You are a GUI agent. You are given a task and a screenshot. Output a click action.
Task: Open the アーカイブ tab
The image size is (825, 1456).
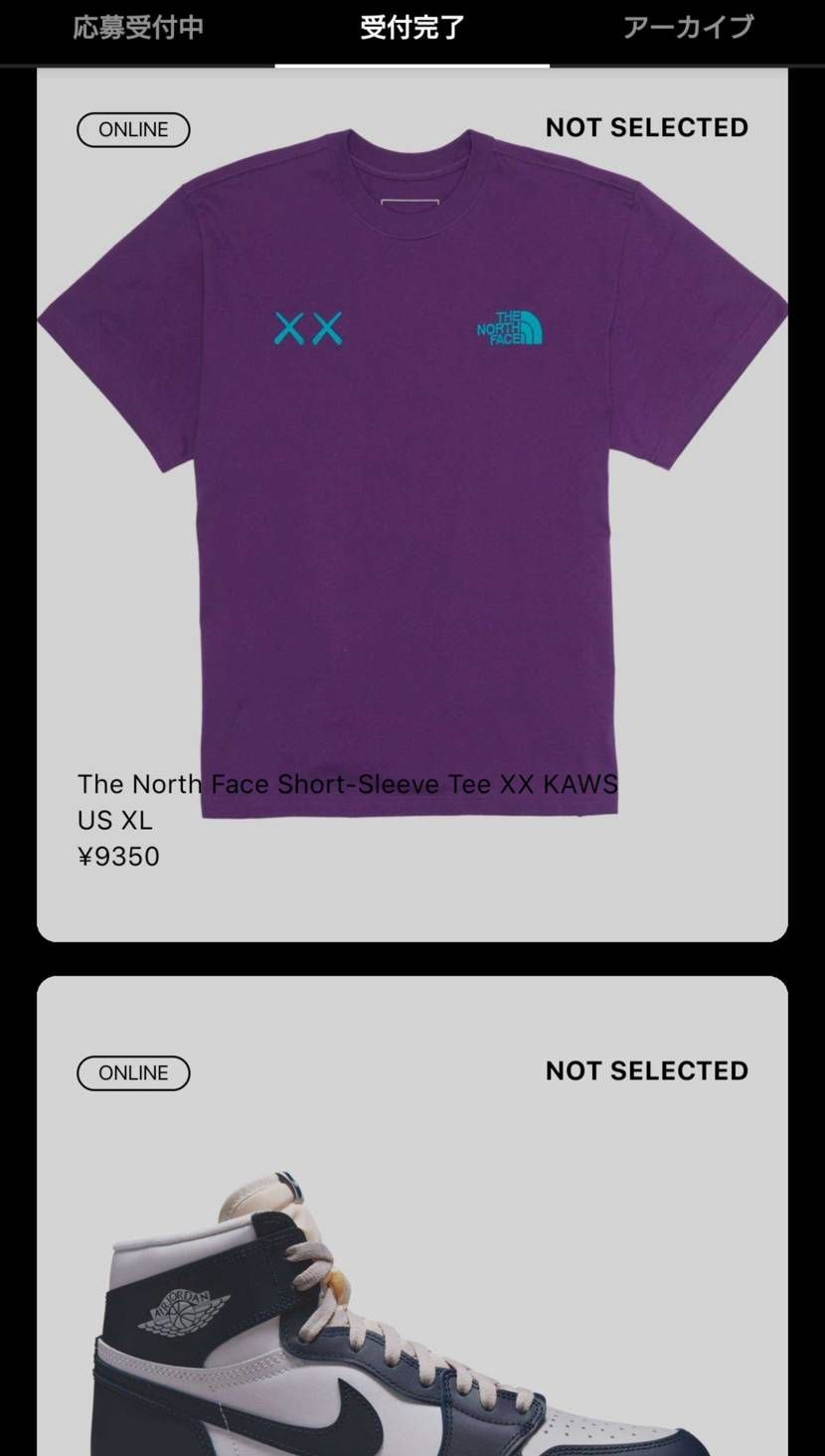point(688,27)
